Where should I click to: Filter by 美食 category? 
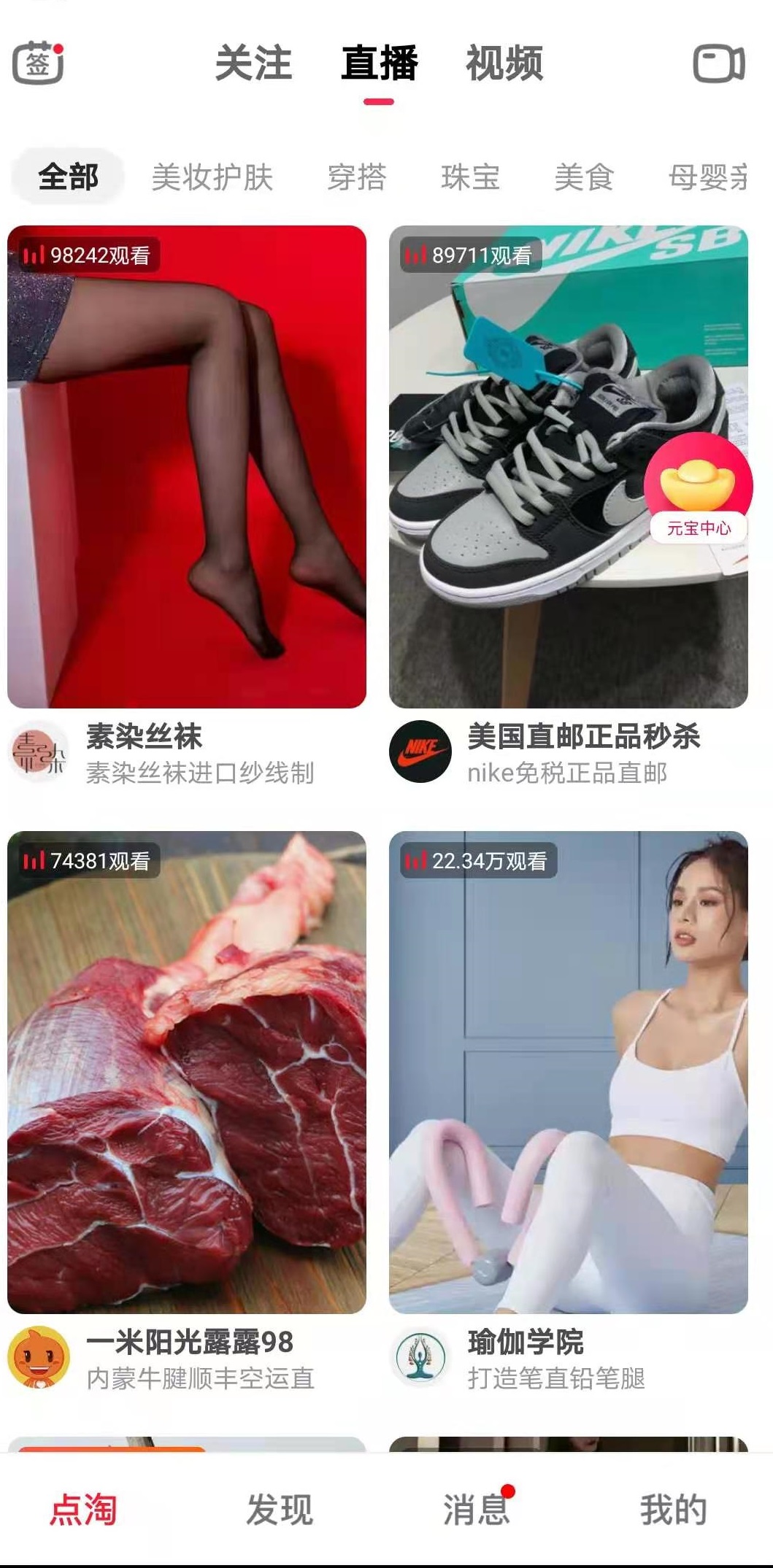pyautogui.click(x=583, y=177)
